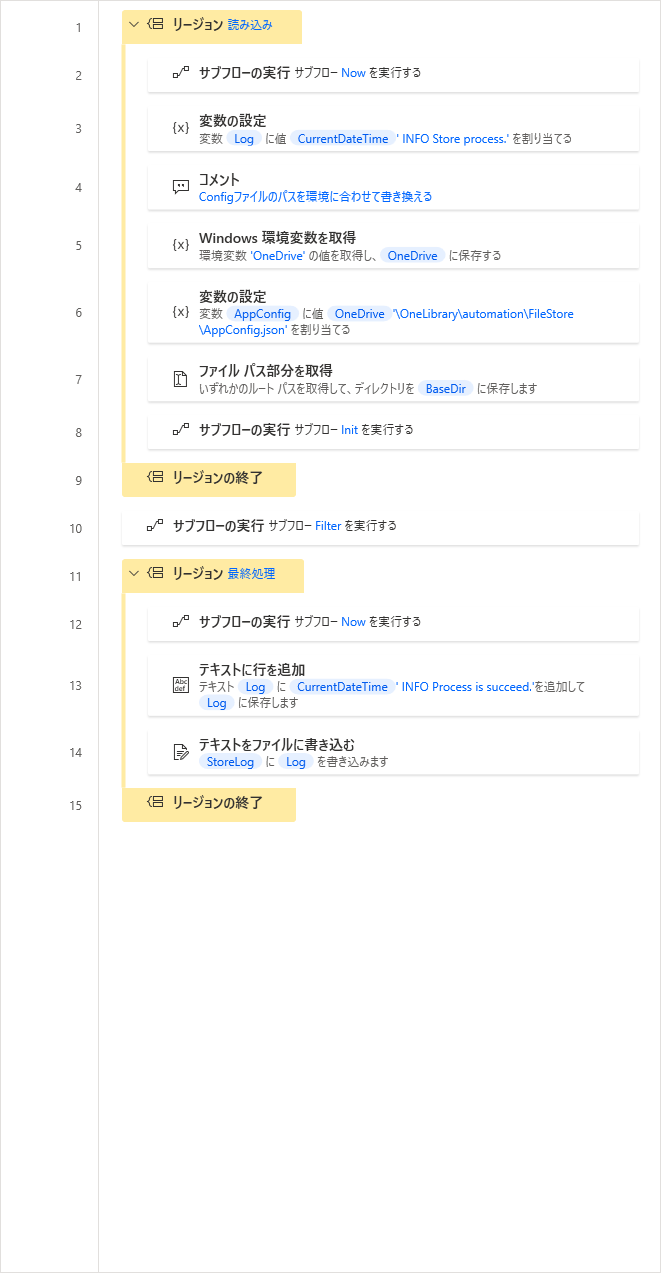Tap the StoreLog variable chip
This screenshot has height=1273, width=661.
pos(230,762)
